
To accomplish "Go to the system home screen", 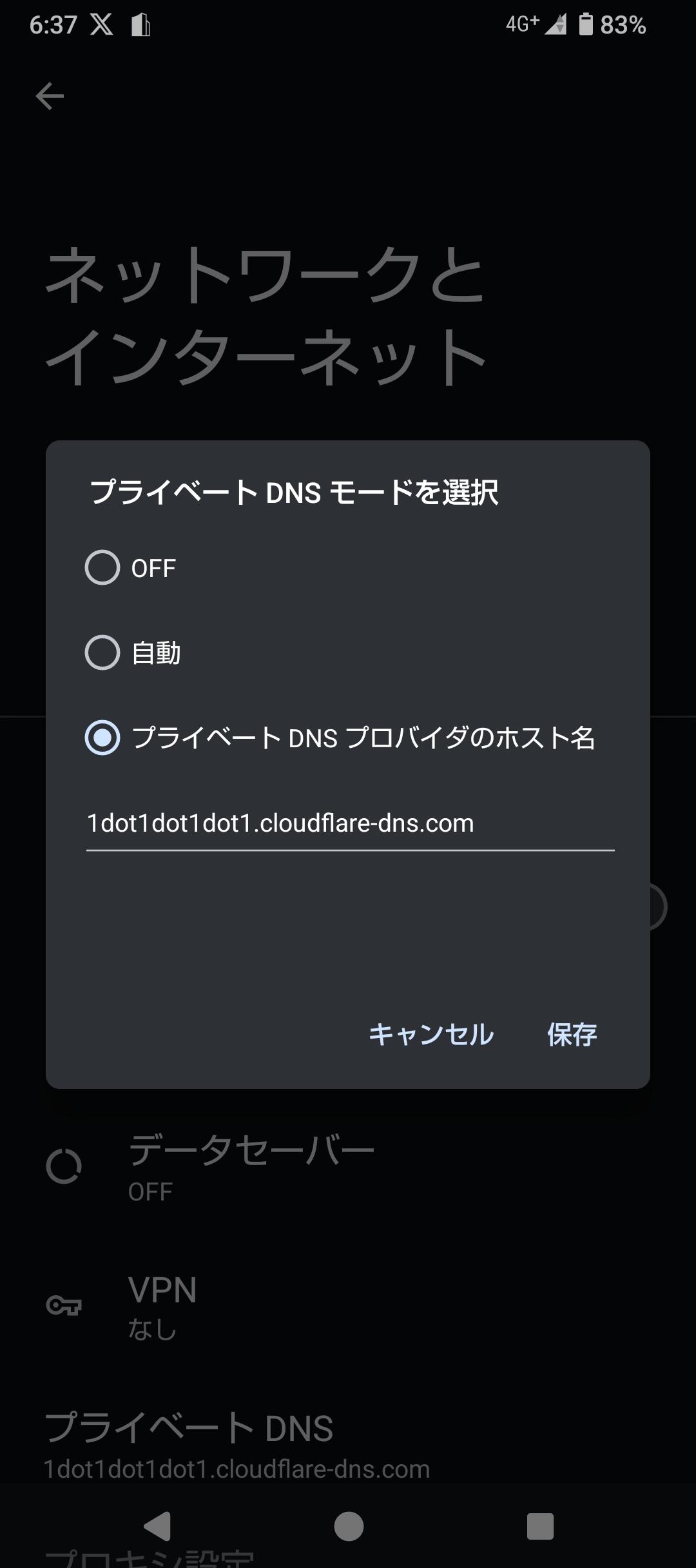I will 349,1526.
